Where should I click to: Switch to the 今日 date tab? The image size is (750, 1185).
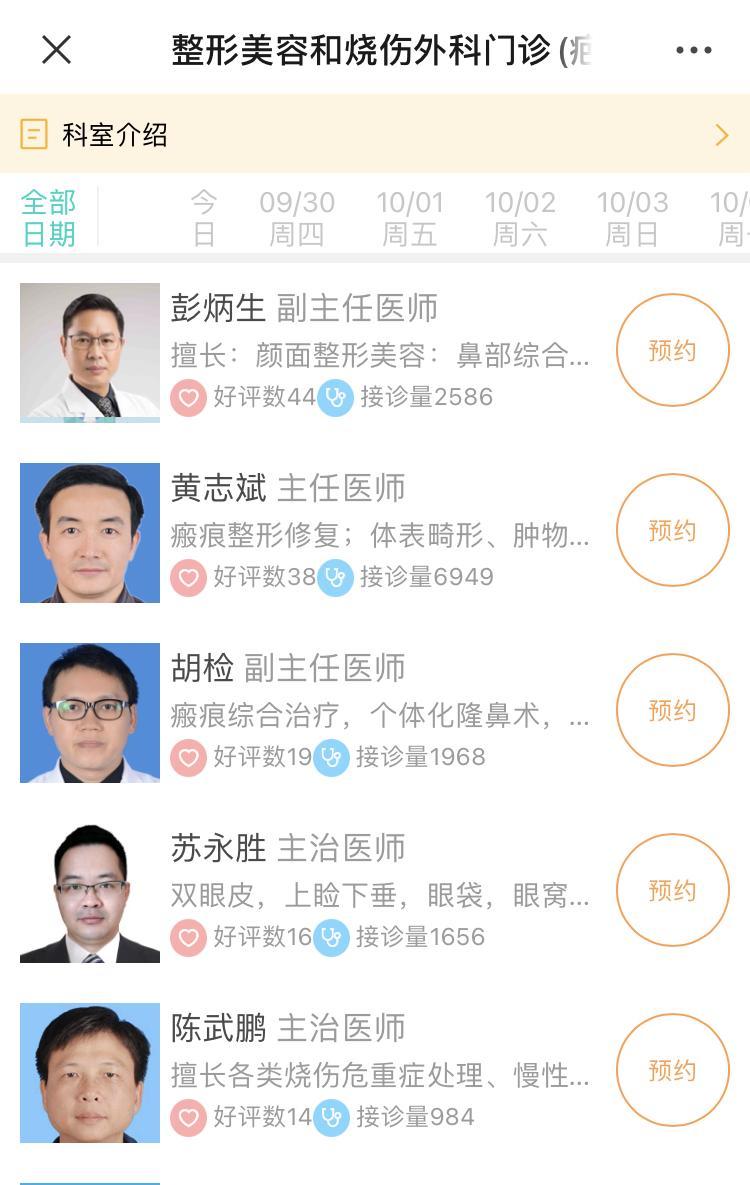click(x=204, y=217)
